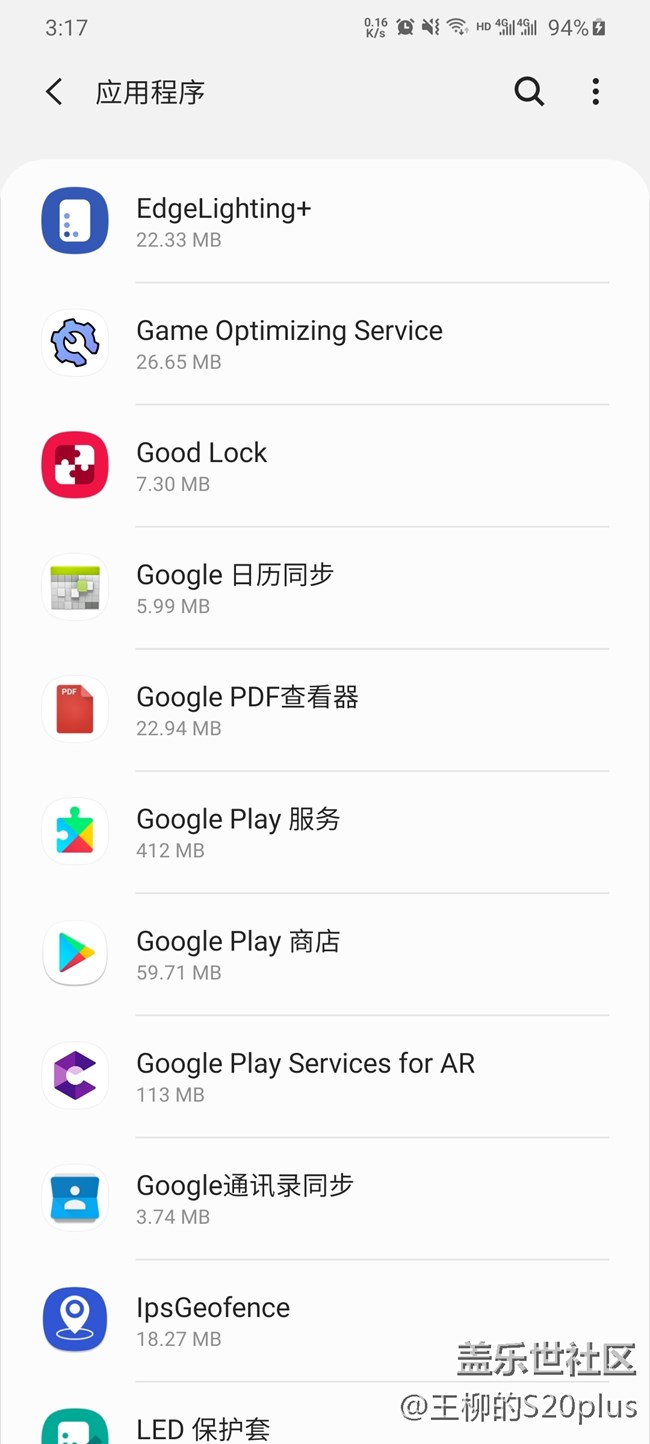Open the LED 保护套 entry
Viewport: 650px width, 1444px height.
click(x=204, y=1428)
